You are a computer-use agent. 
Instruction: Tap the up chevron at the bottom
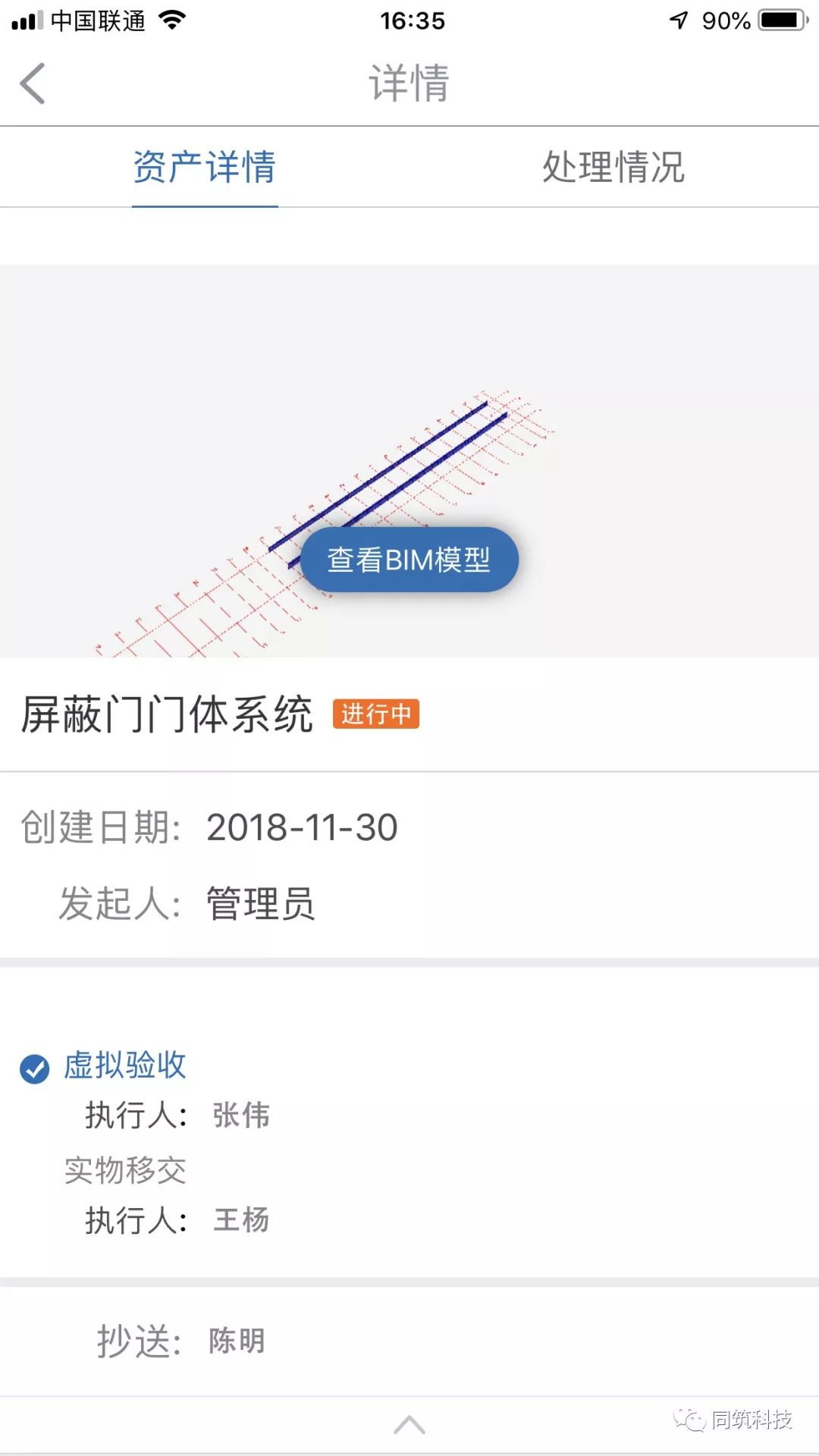pos(409,1425)
